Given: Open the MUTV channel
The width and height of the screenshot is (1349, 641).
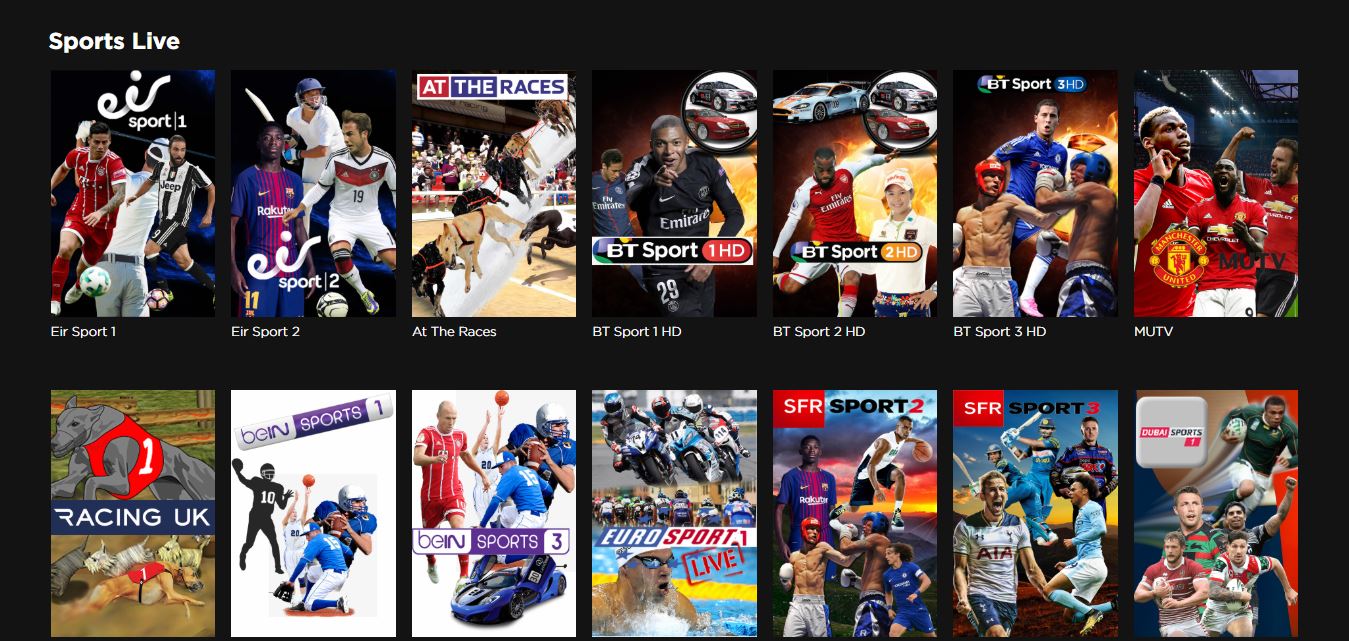Looking at the screenshot, I should click(1216, 193).
